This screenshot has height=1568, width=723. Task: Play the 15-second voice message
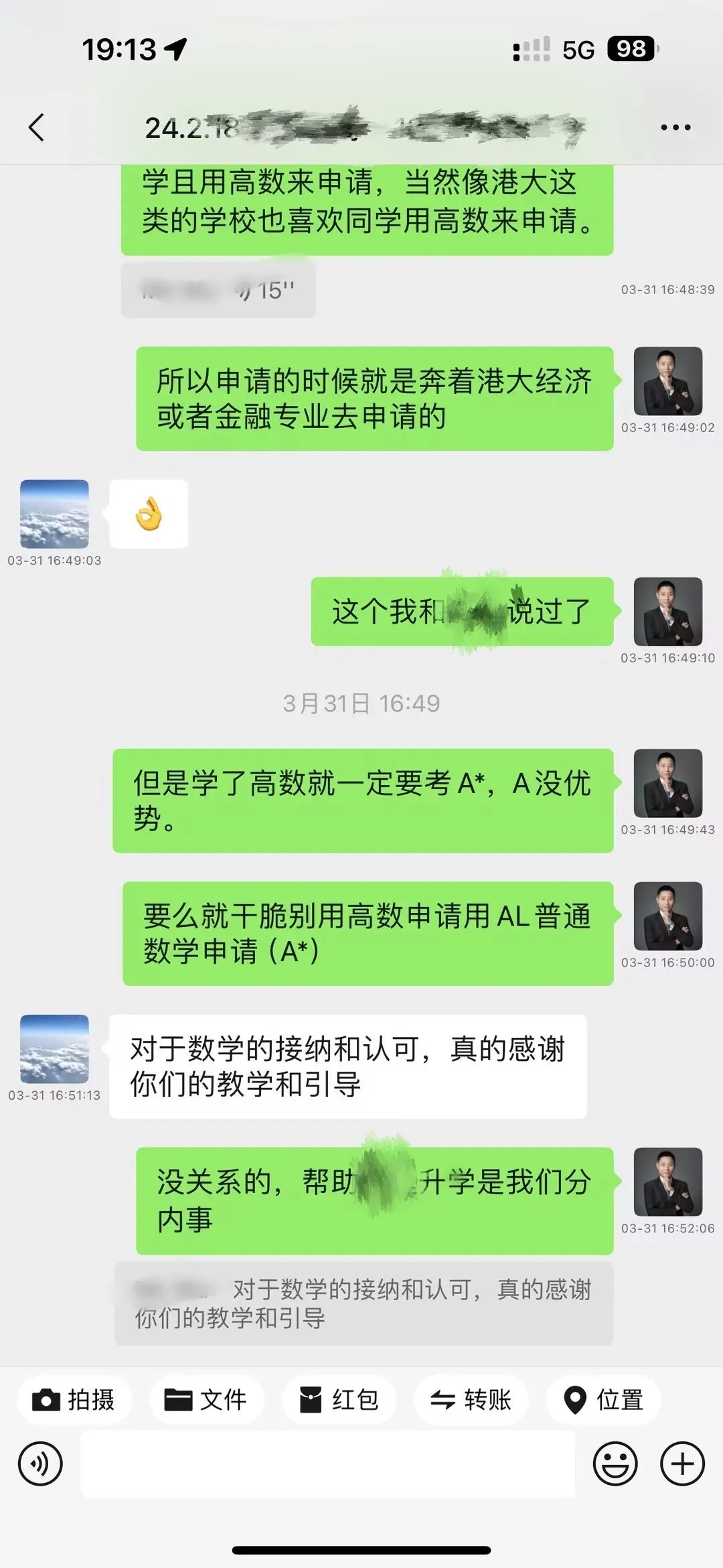coord(218,291)
